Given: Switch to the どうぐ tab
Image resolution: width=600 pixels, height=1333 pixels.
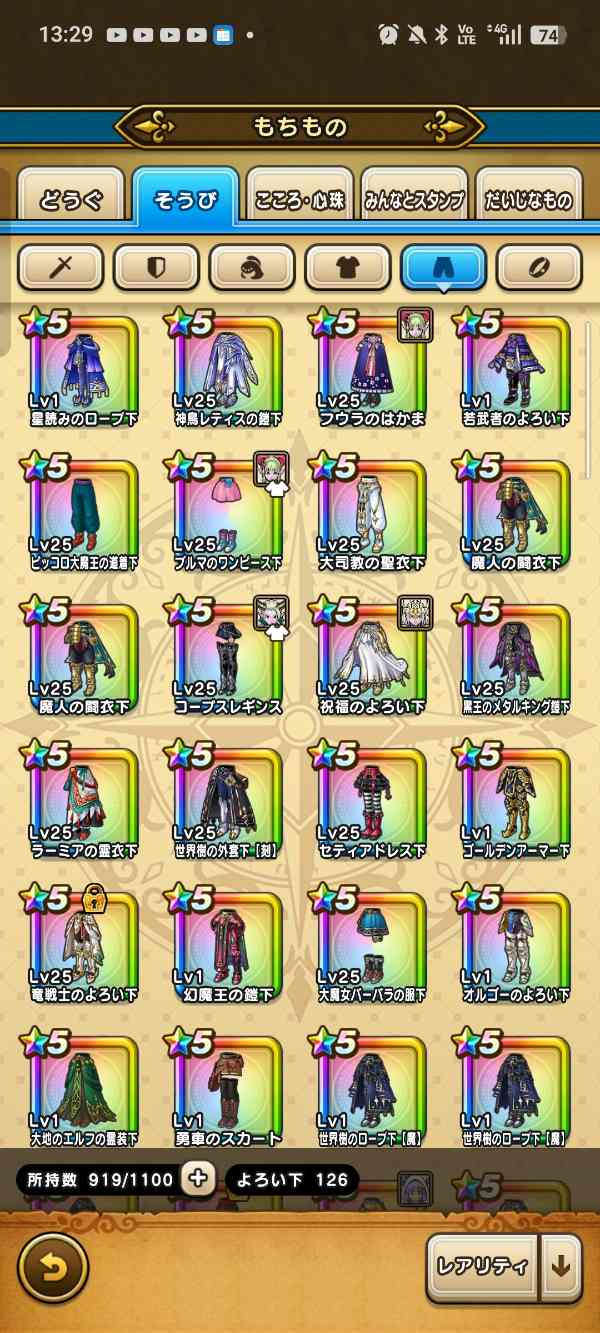Looking at the screenshot, I should click(71, 199).
